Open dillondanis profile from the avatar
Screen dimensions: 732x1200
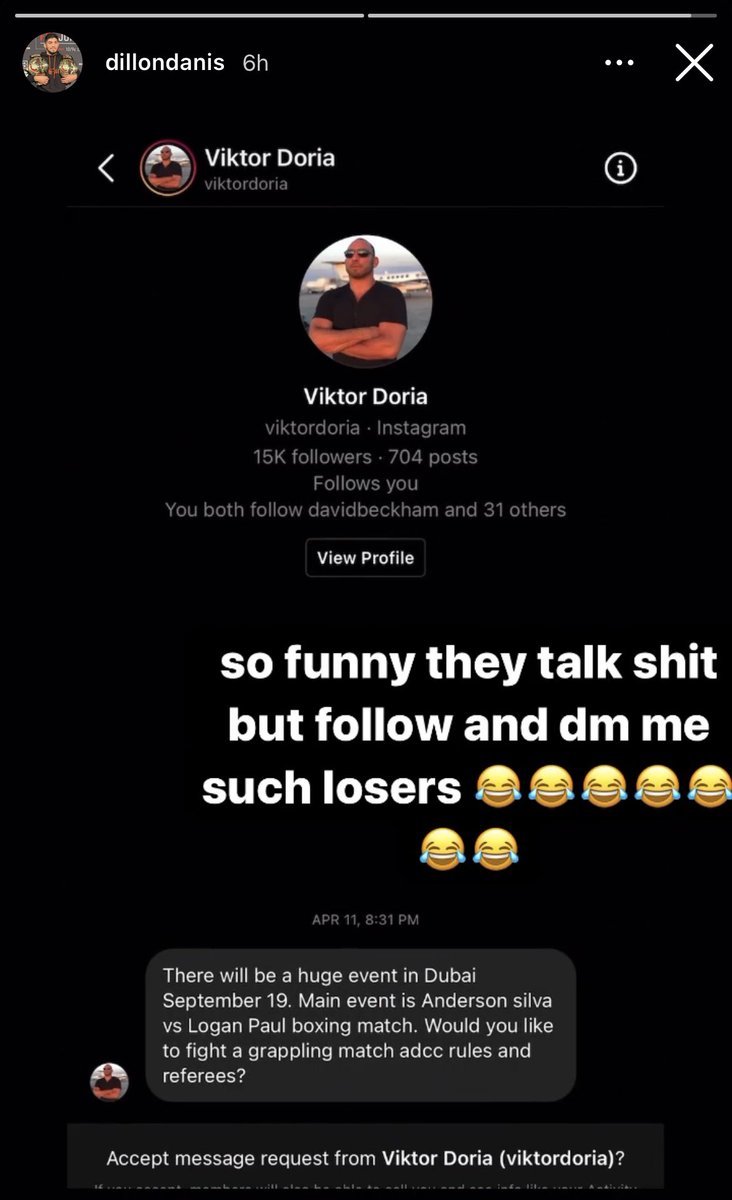click(x=51, y=62)
